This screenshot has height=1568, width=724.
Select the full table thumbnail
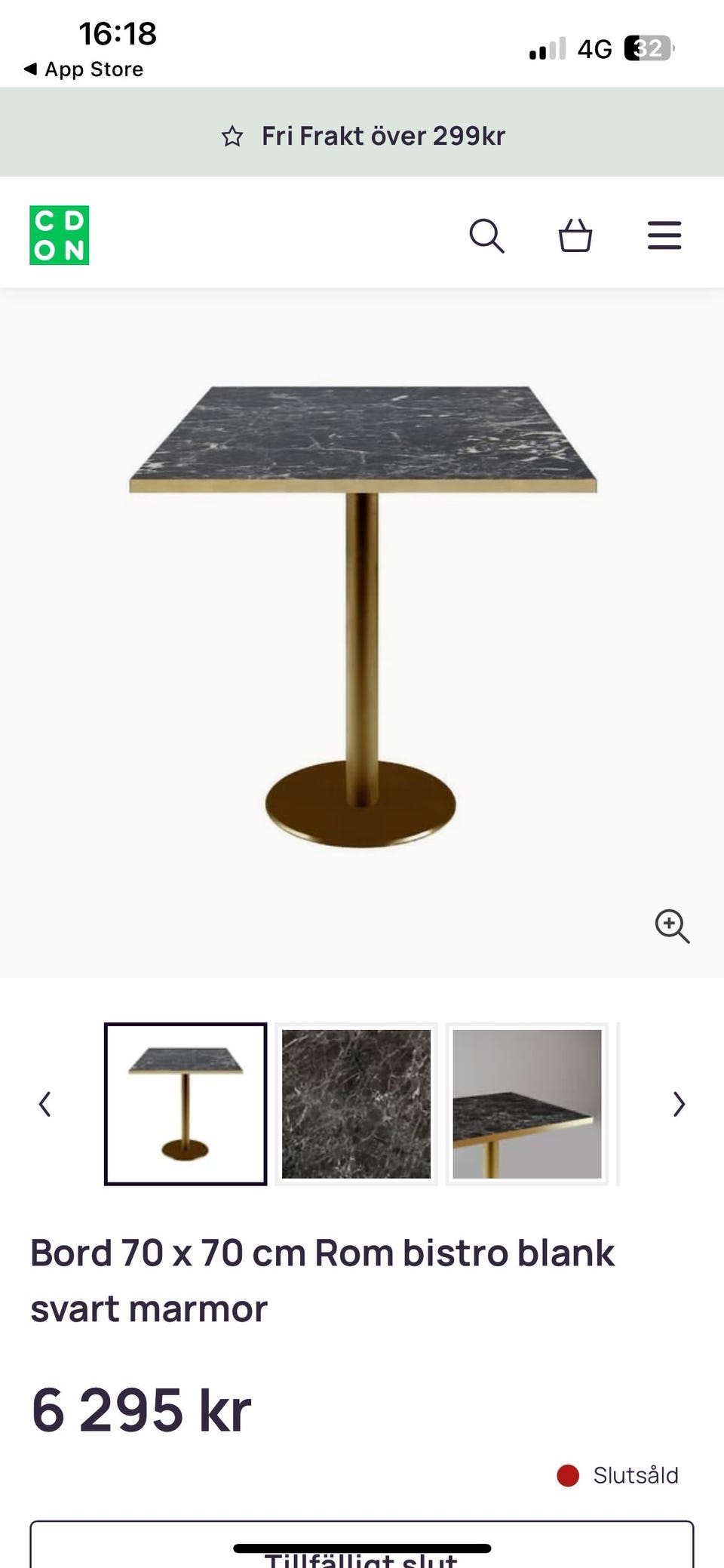(186, 1104)
